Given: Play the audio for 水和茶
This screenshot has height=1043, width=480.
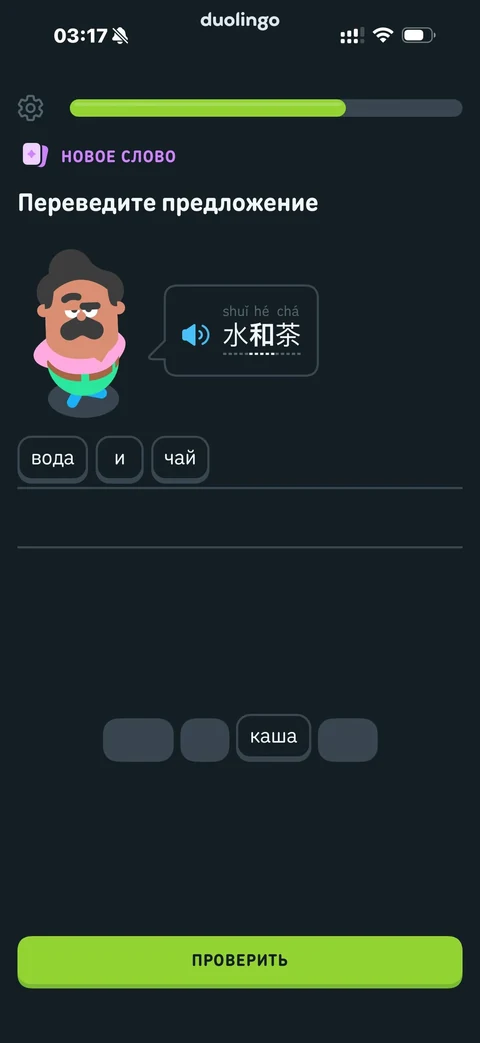Looking at the screenshot, I should pyautogui.click(x=195, y=335).
